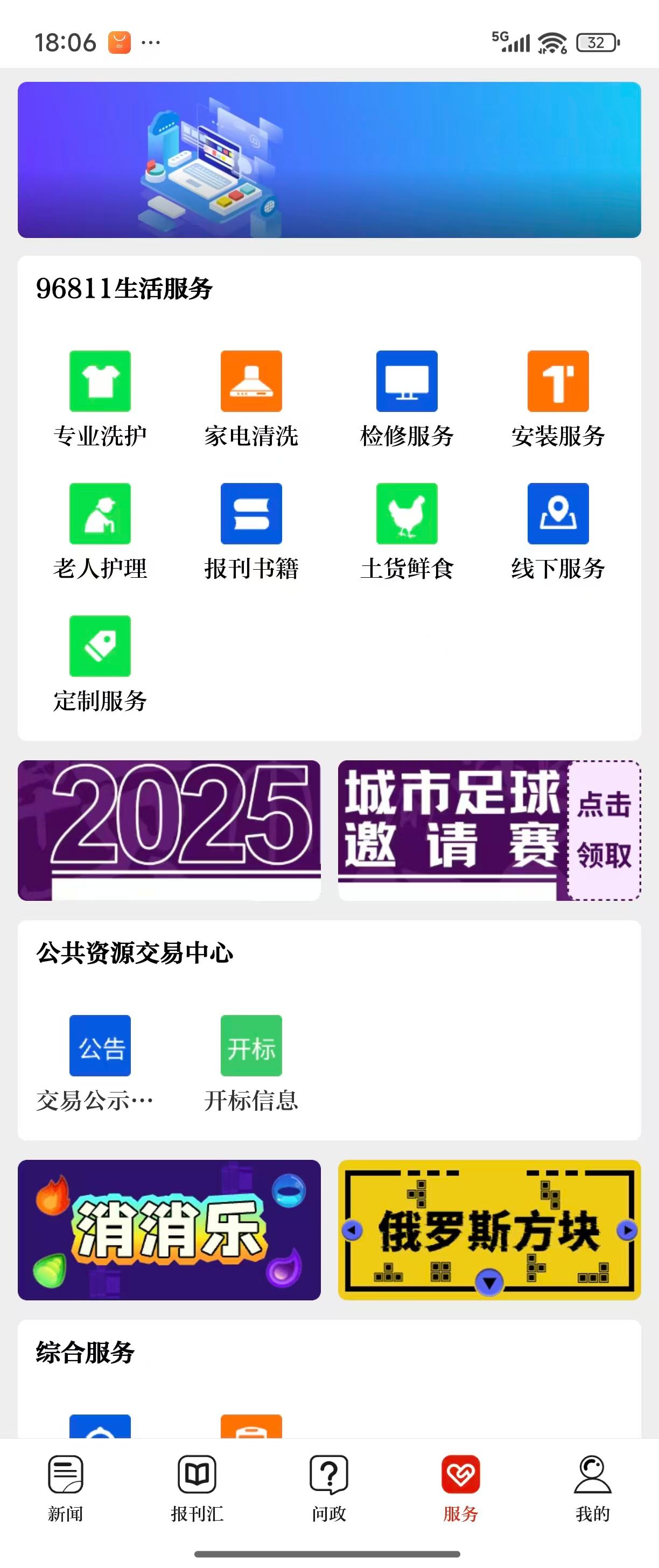Open the 我的 profile tab
Image resolution: width=659 pixels, height=1568 pixels.
coord(592,1487)
